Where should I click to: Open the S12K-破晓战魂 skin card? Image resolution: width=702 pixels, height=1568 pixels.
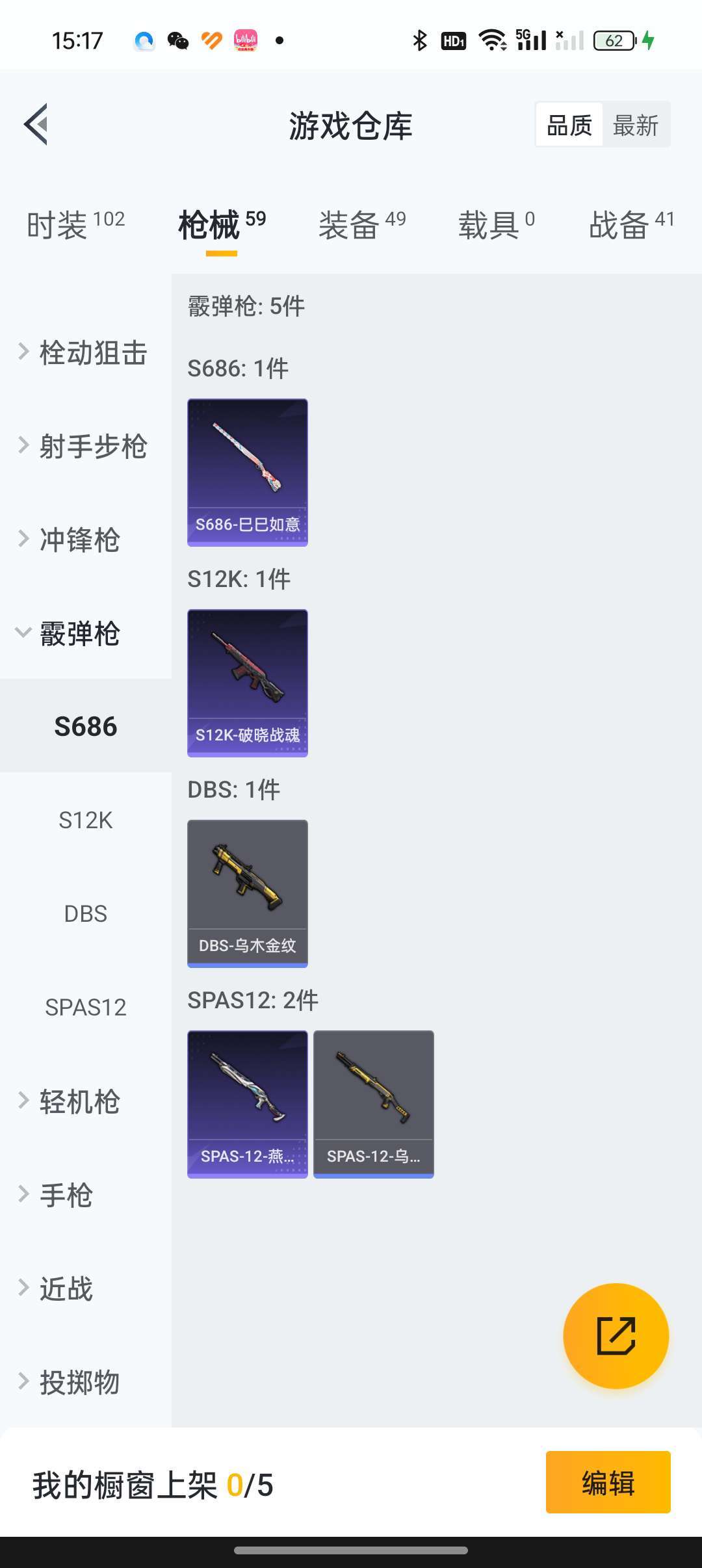248,683
